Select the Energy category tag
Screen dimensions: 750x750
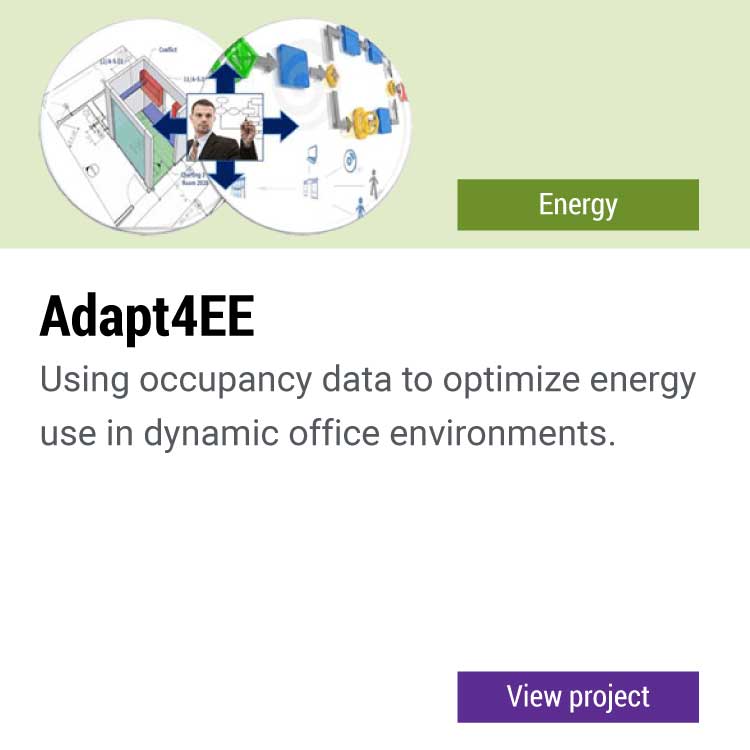578,205
